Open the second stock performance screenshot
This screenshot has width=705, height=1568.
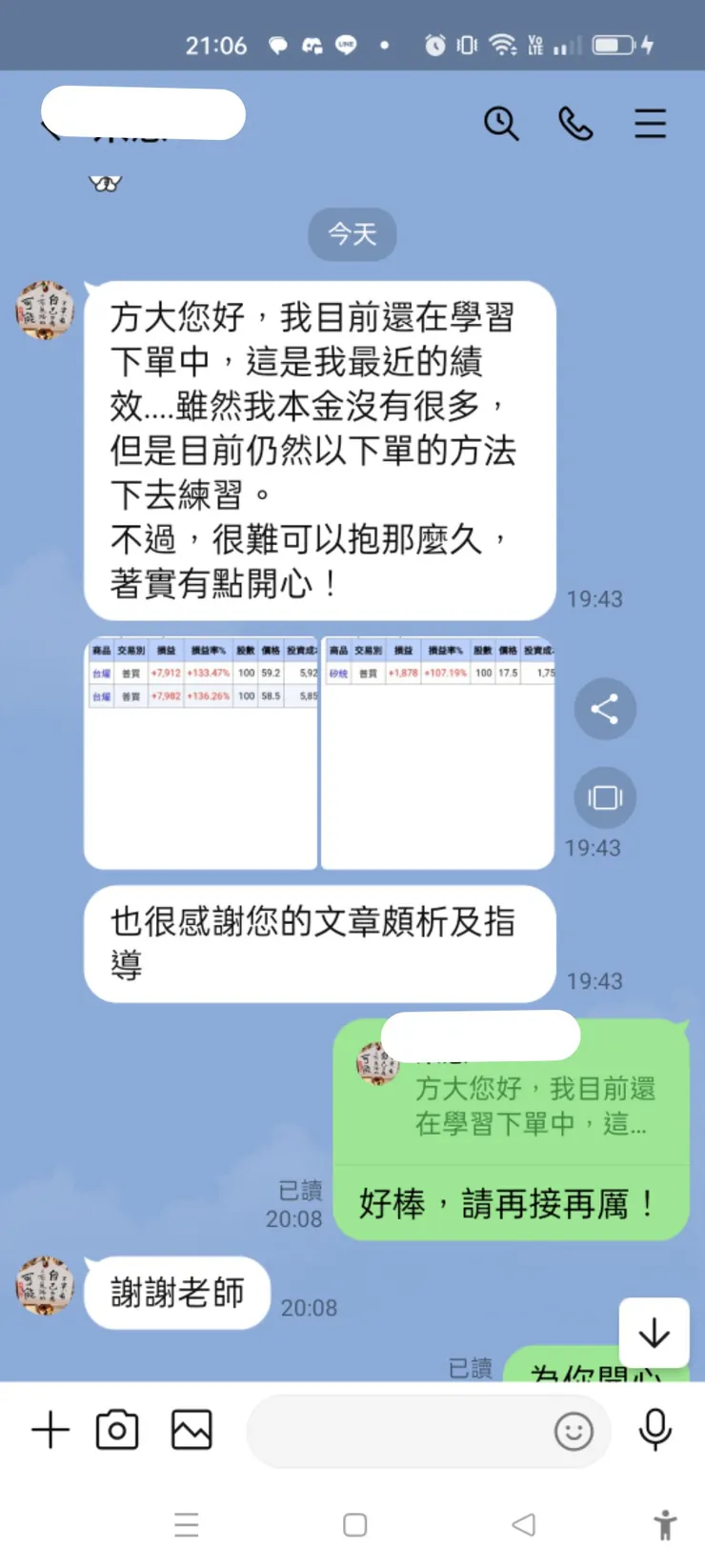[436, 753]
